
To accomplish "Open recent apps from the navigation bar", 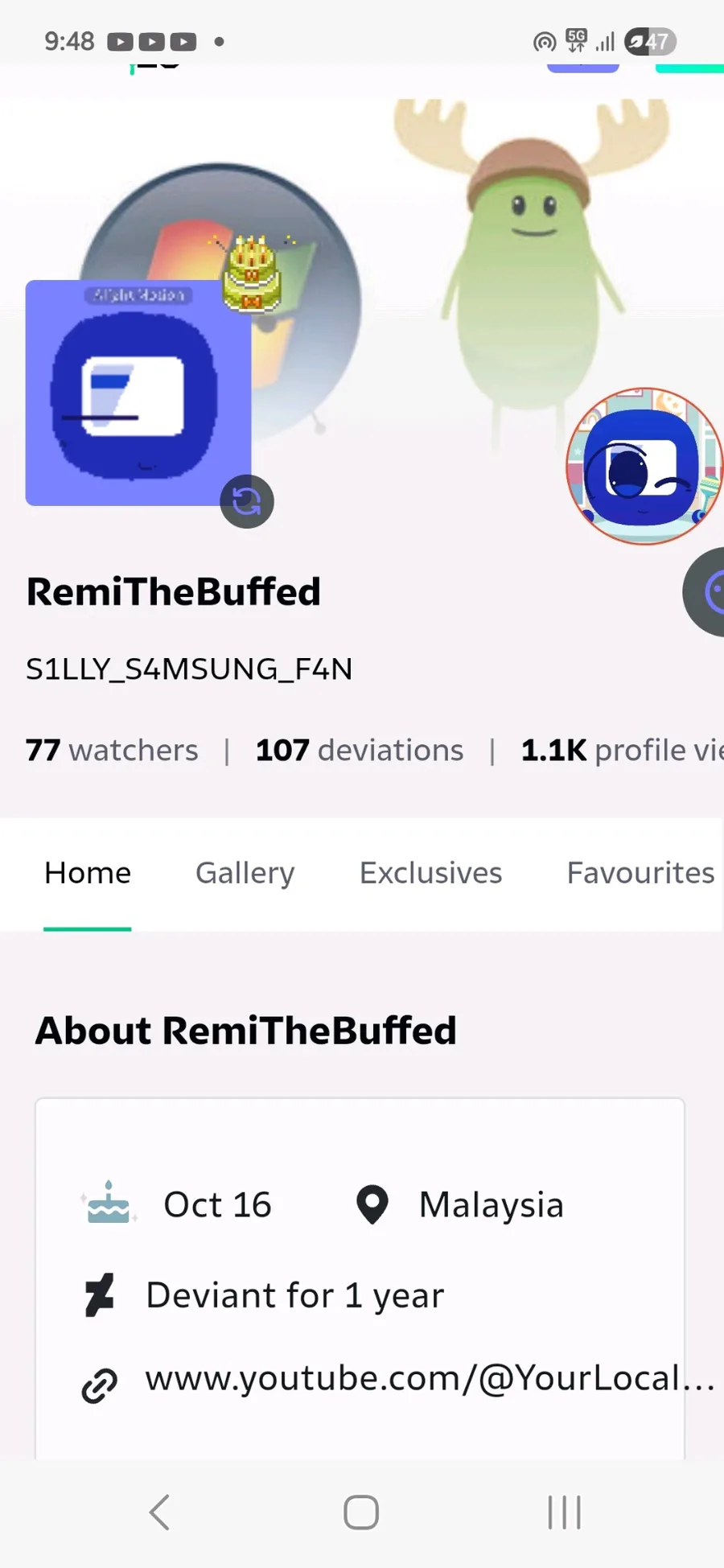I will click(564, 1512).
